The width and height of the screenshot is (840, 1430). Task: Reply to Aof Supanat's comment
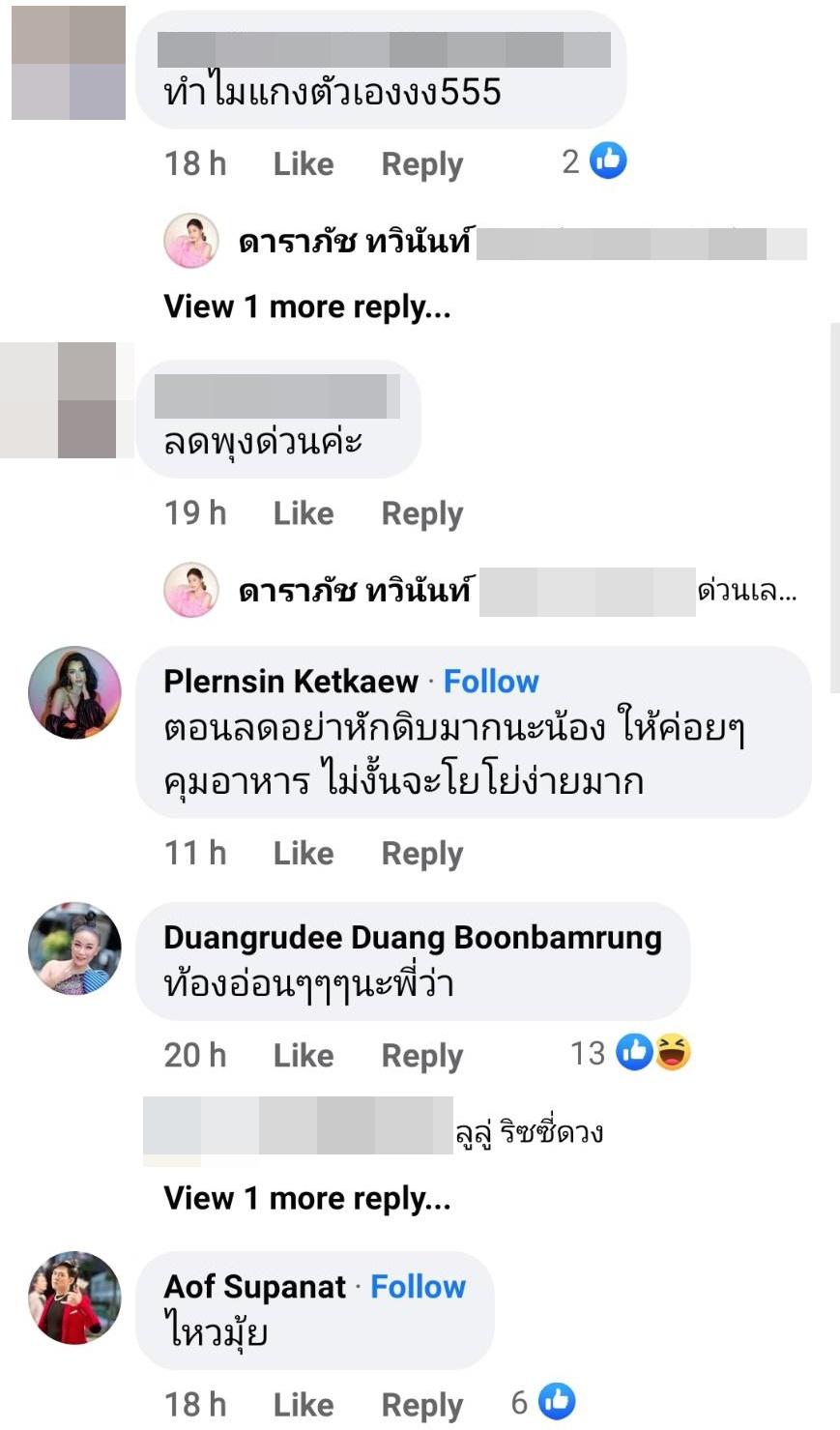pos(422,1405)
